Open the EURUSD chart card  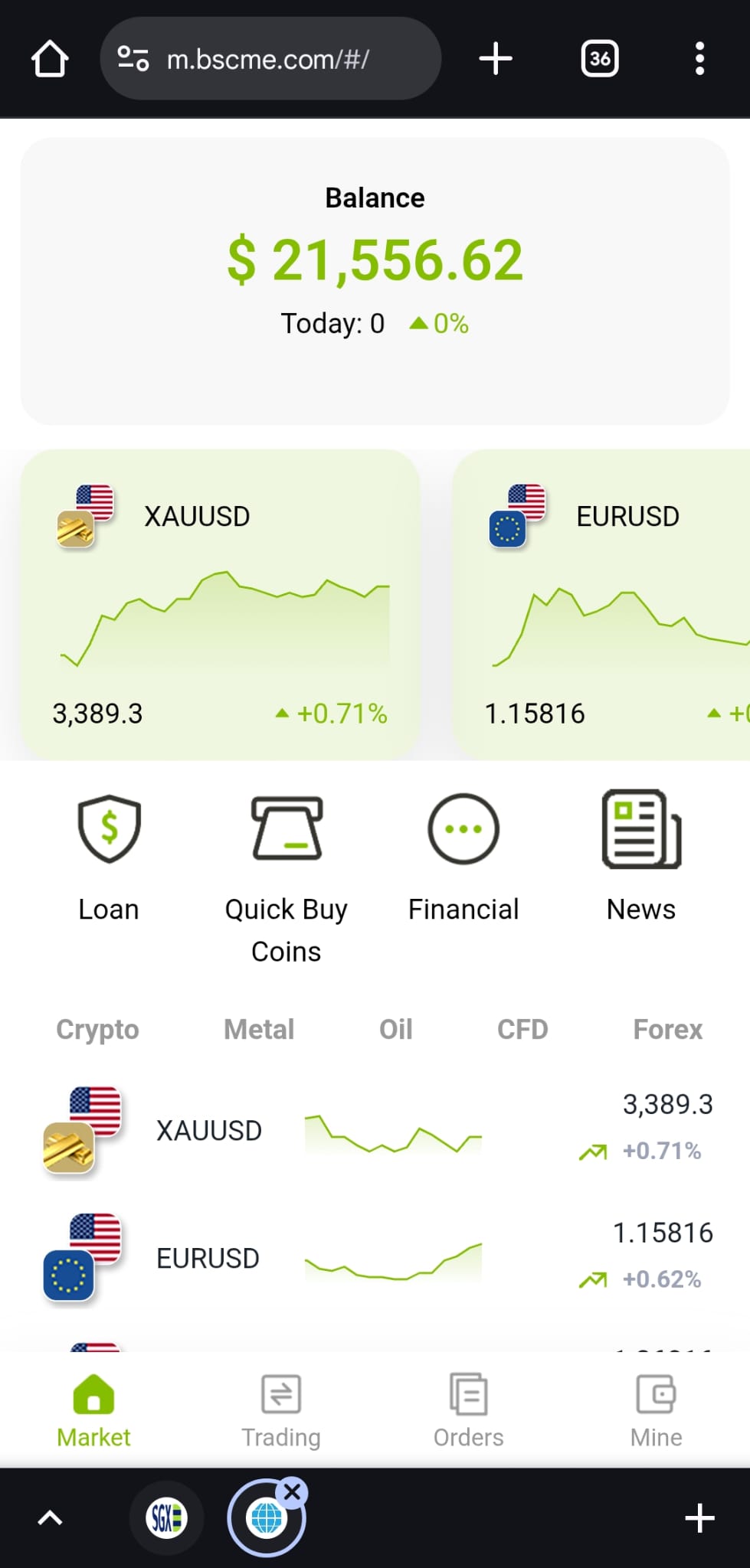click(x=601, y=604)
